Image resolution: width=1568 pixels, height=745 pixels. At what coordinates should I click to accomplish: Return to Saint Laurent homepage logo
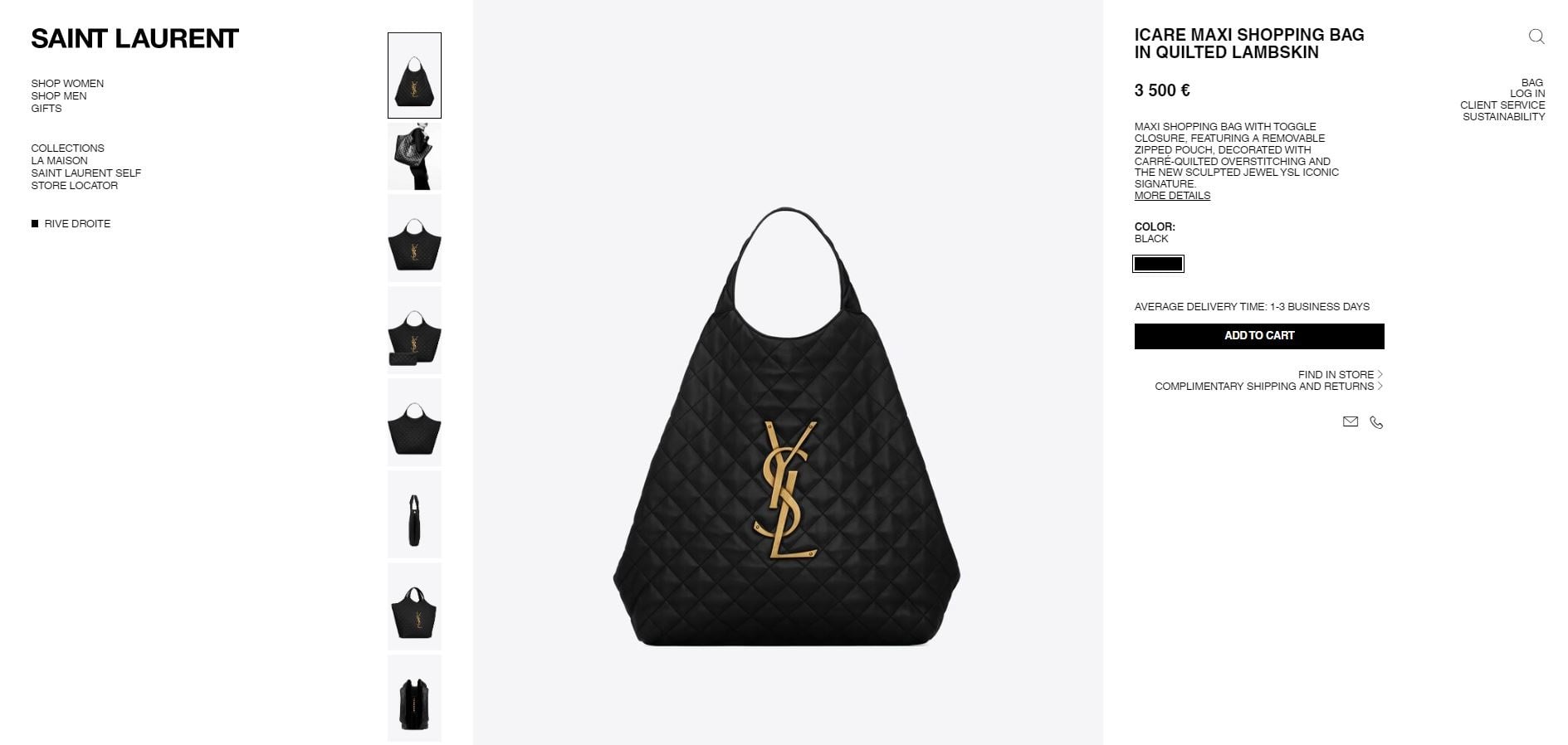134,38
